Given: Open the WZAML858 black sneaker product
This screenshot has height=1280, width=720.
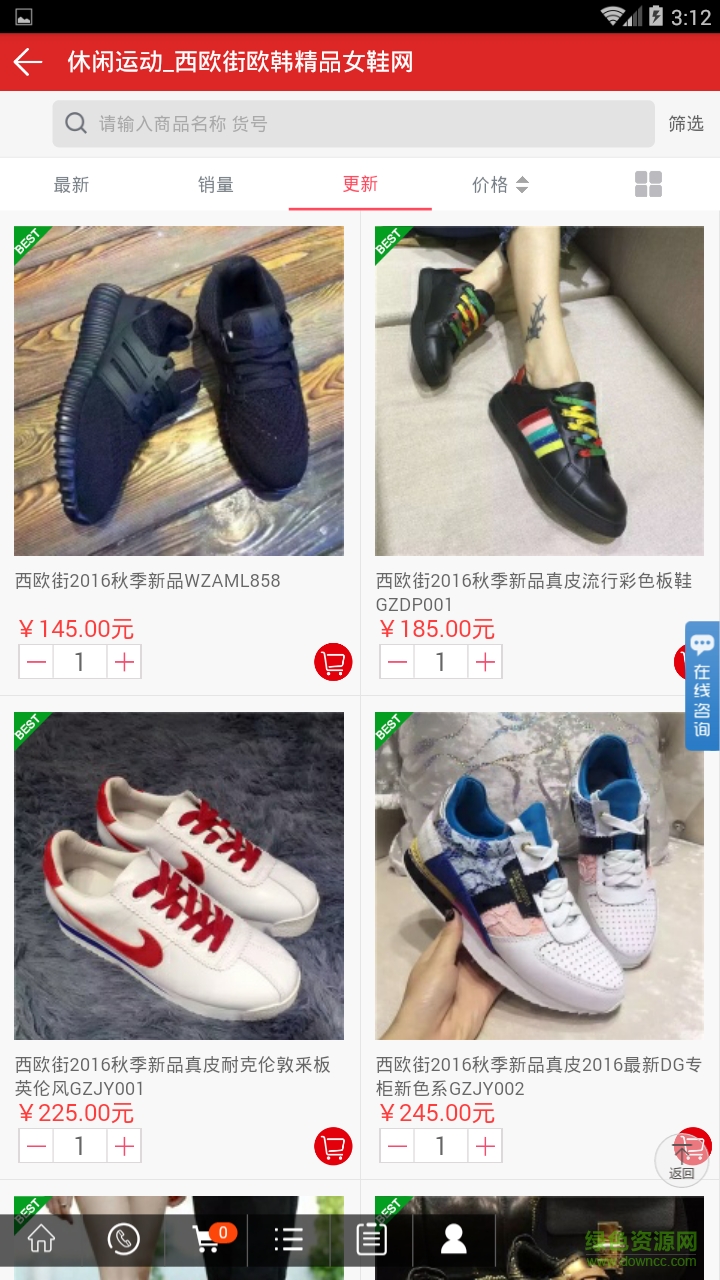Looking at the screenshot, I should 179,391.
